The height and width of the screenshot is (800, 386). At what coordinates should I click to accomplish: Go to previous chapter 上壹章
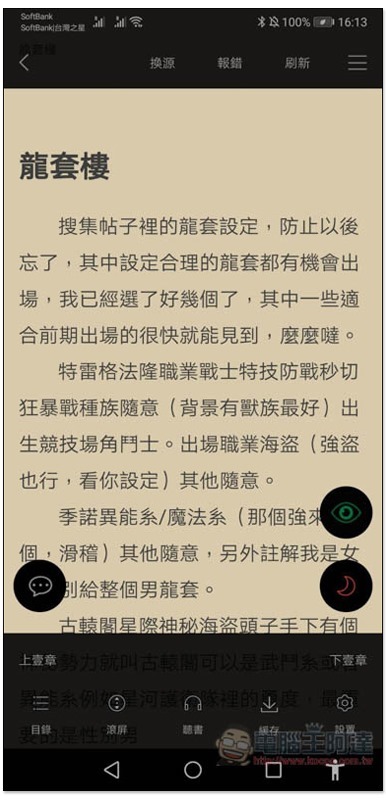(x=38, y=660)
